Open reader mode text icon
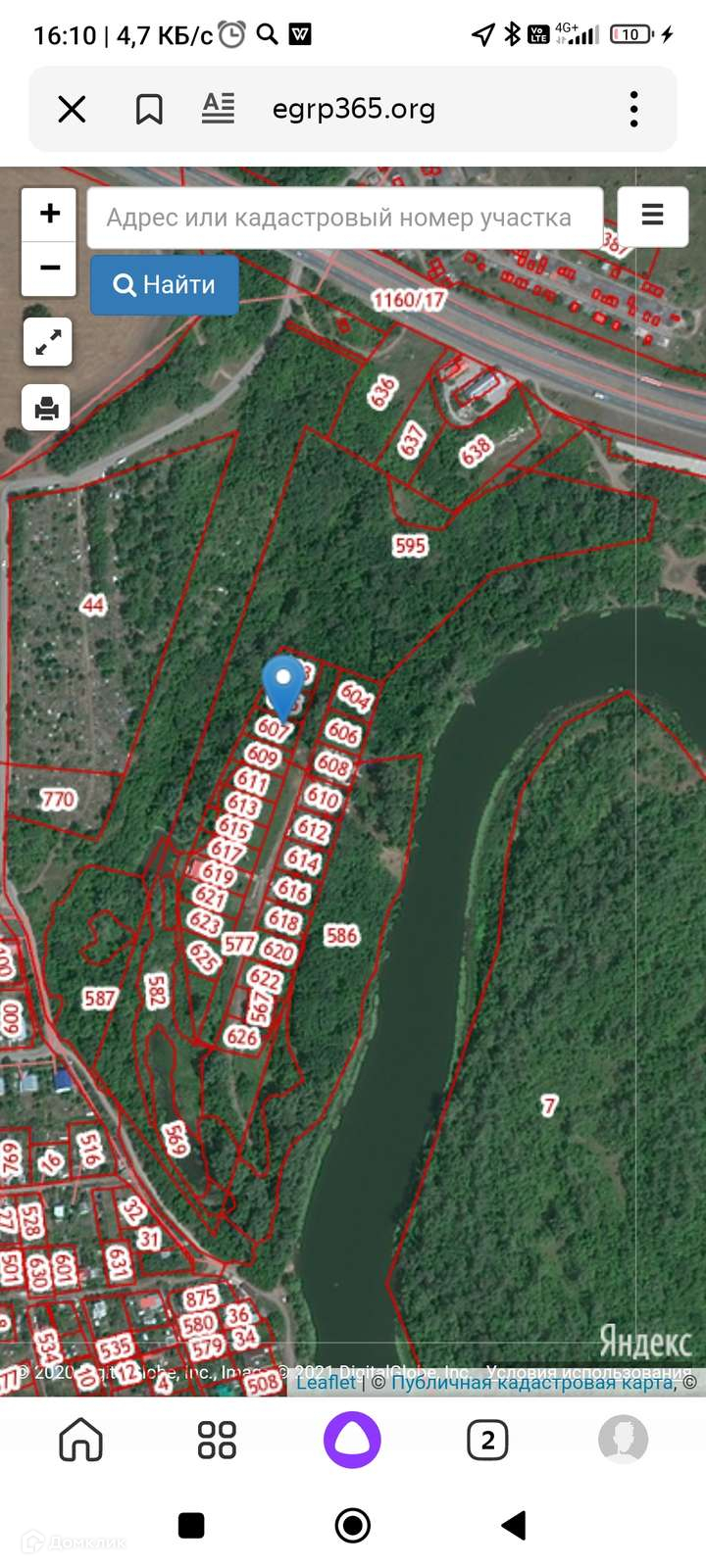The height and width of the screenshot is (1568, 706). (x=218, y=108)
